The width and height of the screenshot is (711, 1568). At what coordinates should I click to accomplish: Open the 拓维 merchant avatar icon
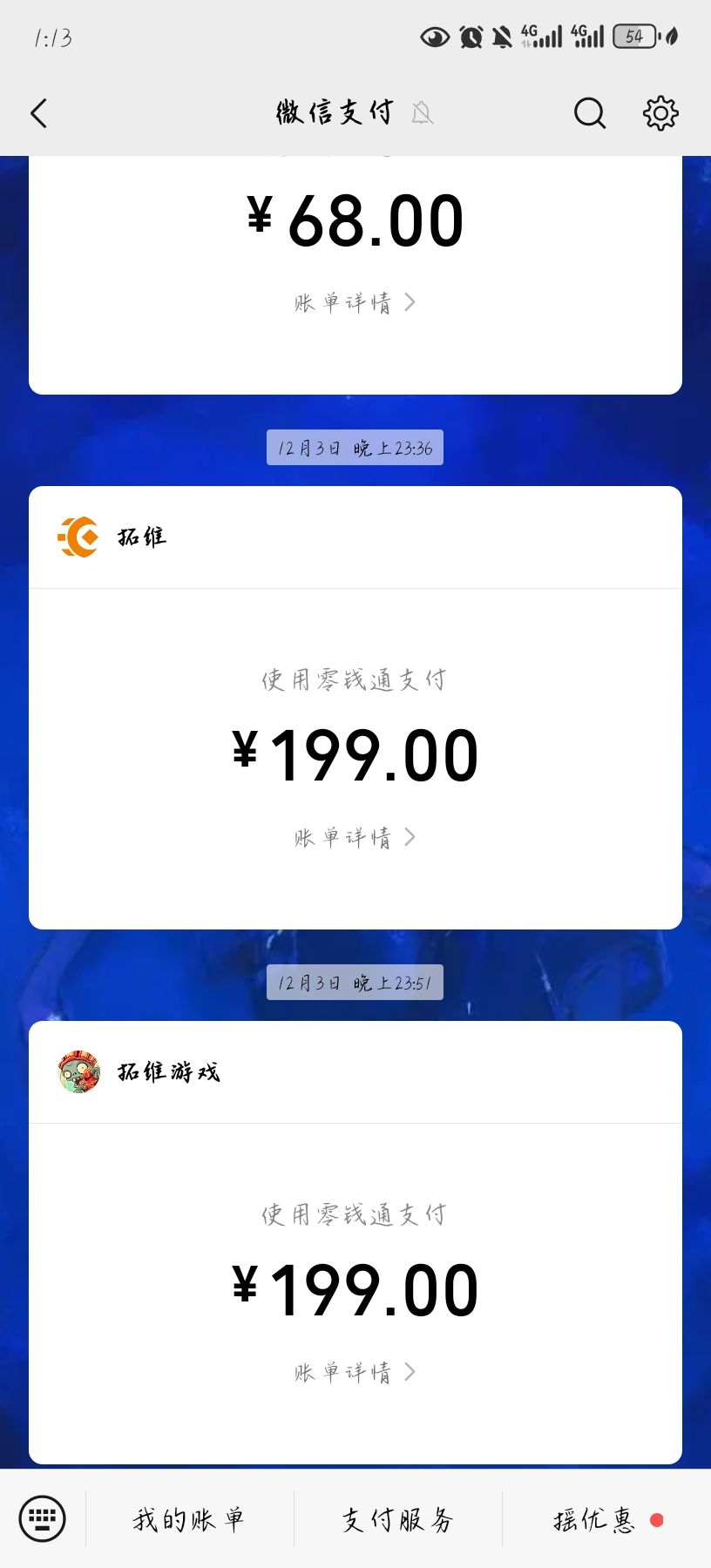coord(78,537)
